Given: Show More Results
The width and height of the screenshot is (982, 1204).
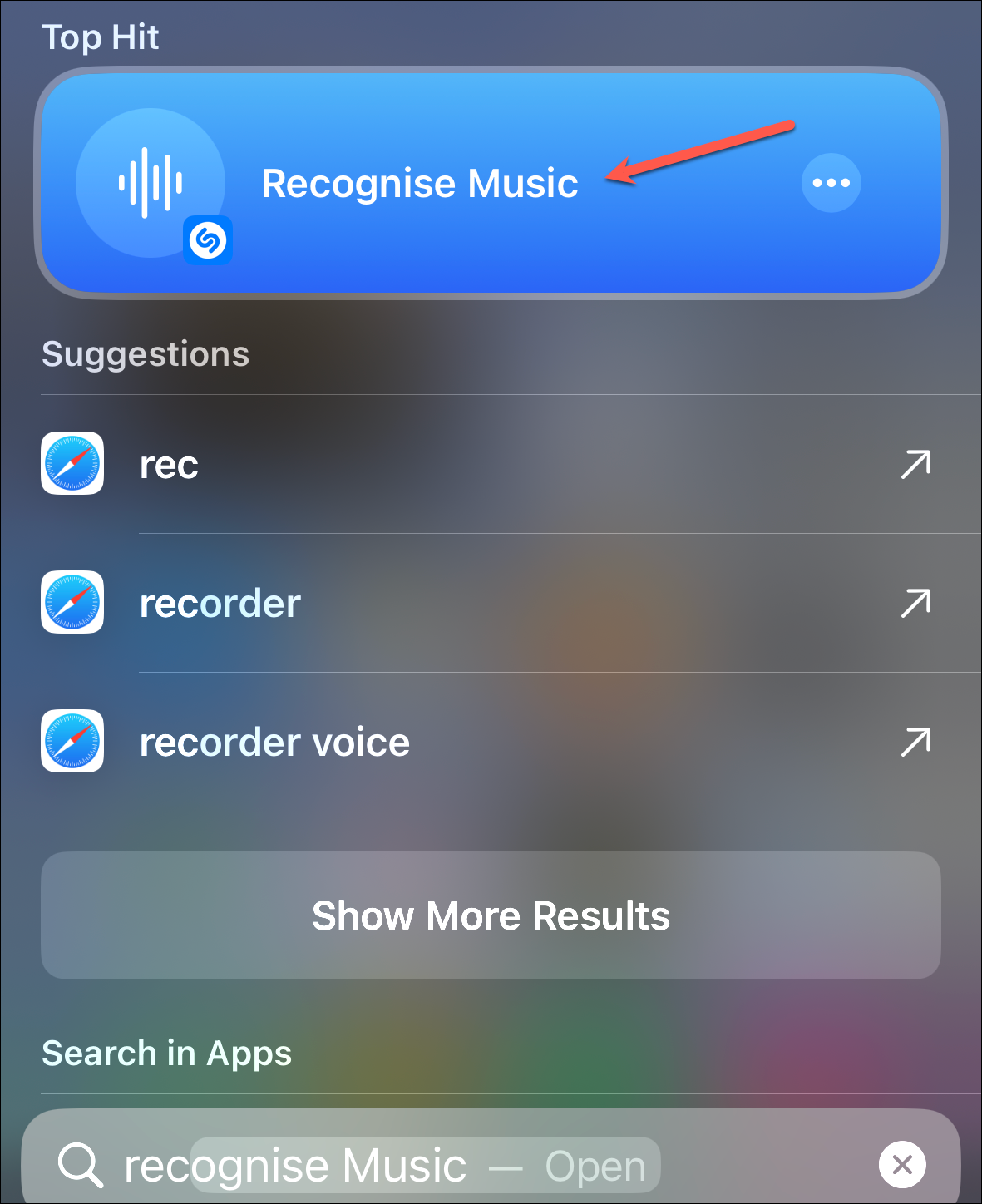Looking at the screenshot, I should pos(491,915).
